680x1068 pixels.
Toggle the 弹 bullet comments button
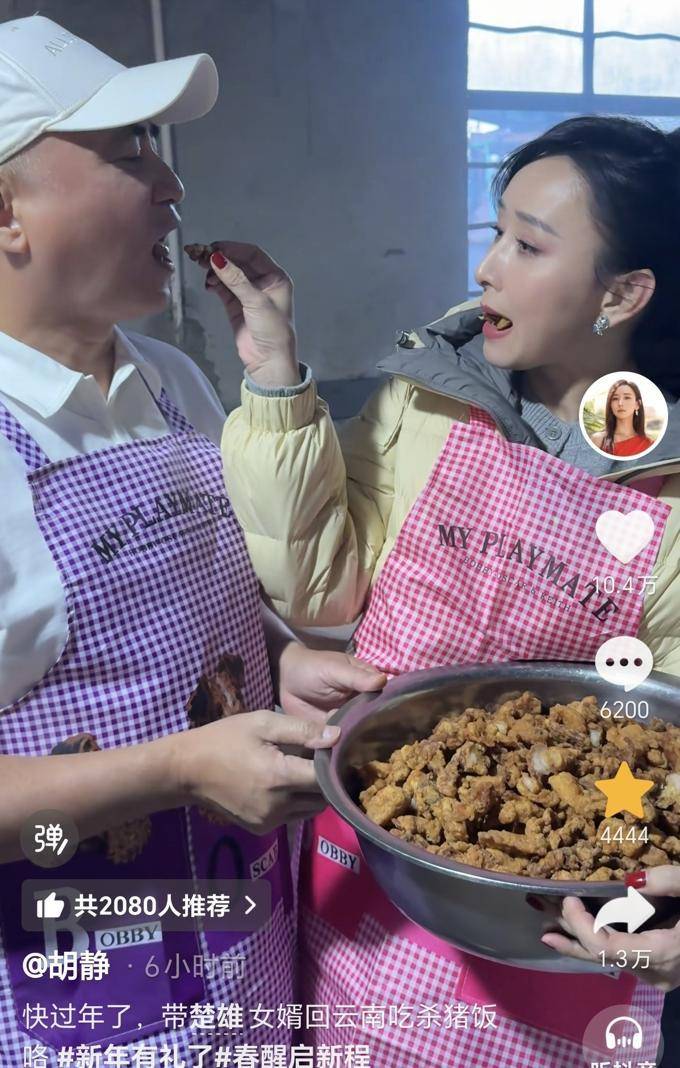49,838
